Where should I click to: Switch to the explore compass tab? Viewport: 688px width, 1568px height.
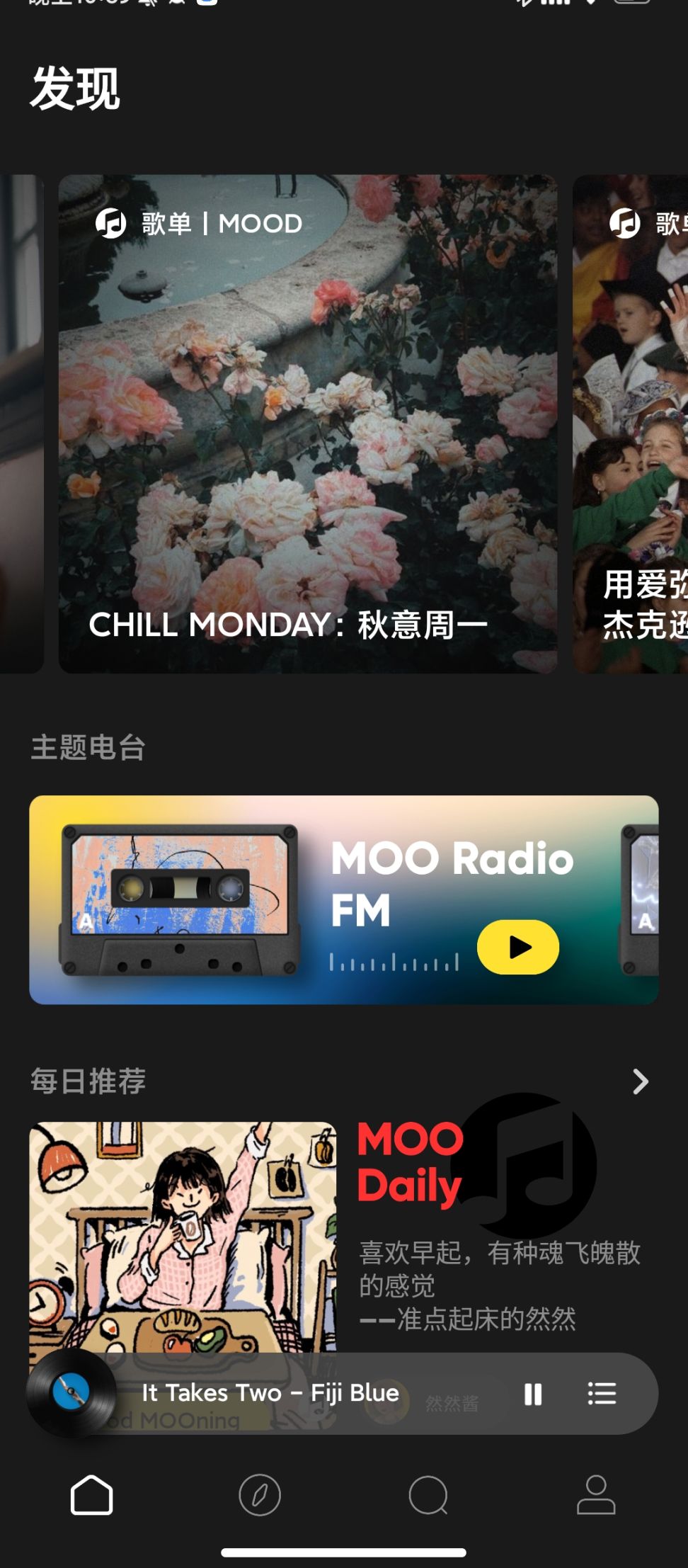click(x=260, y=1494)
